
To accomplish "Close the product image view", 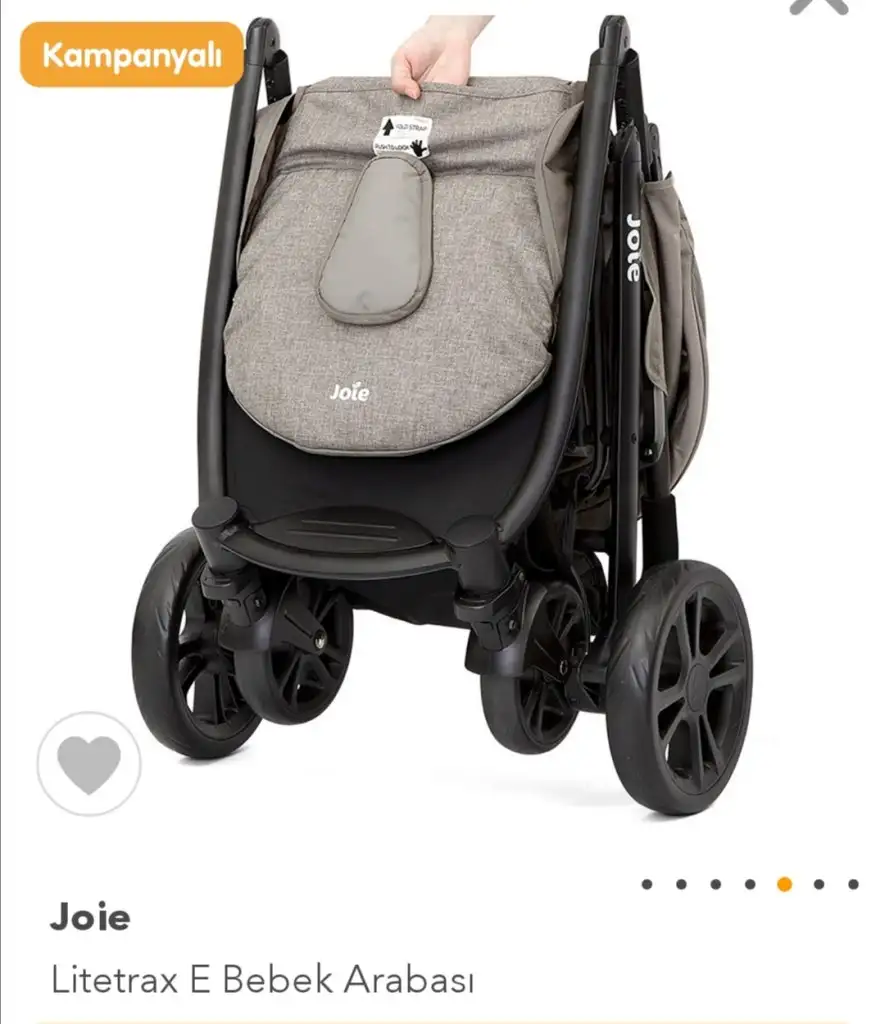I will point(818,6).
